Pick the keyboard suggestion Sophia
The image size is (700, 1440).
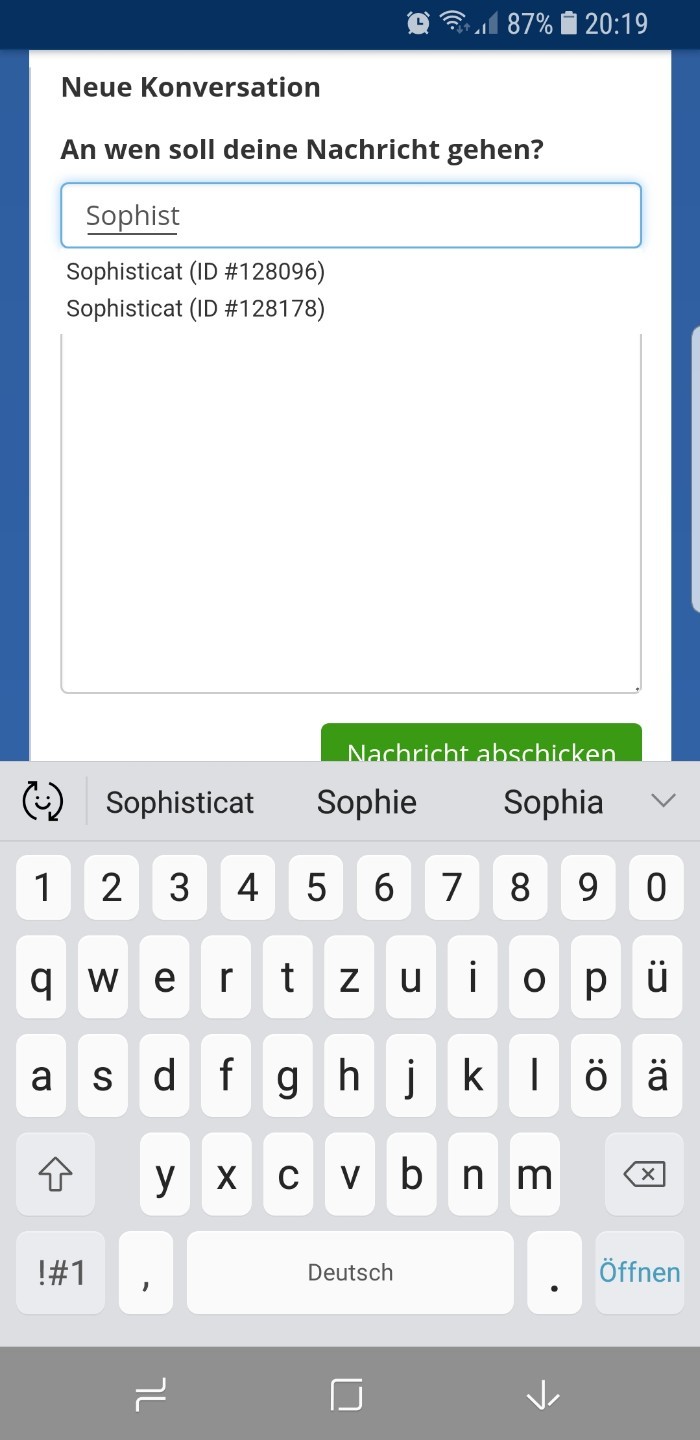553,802
